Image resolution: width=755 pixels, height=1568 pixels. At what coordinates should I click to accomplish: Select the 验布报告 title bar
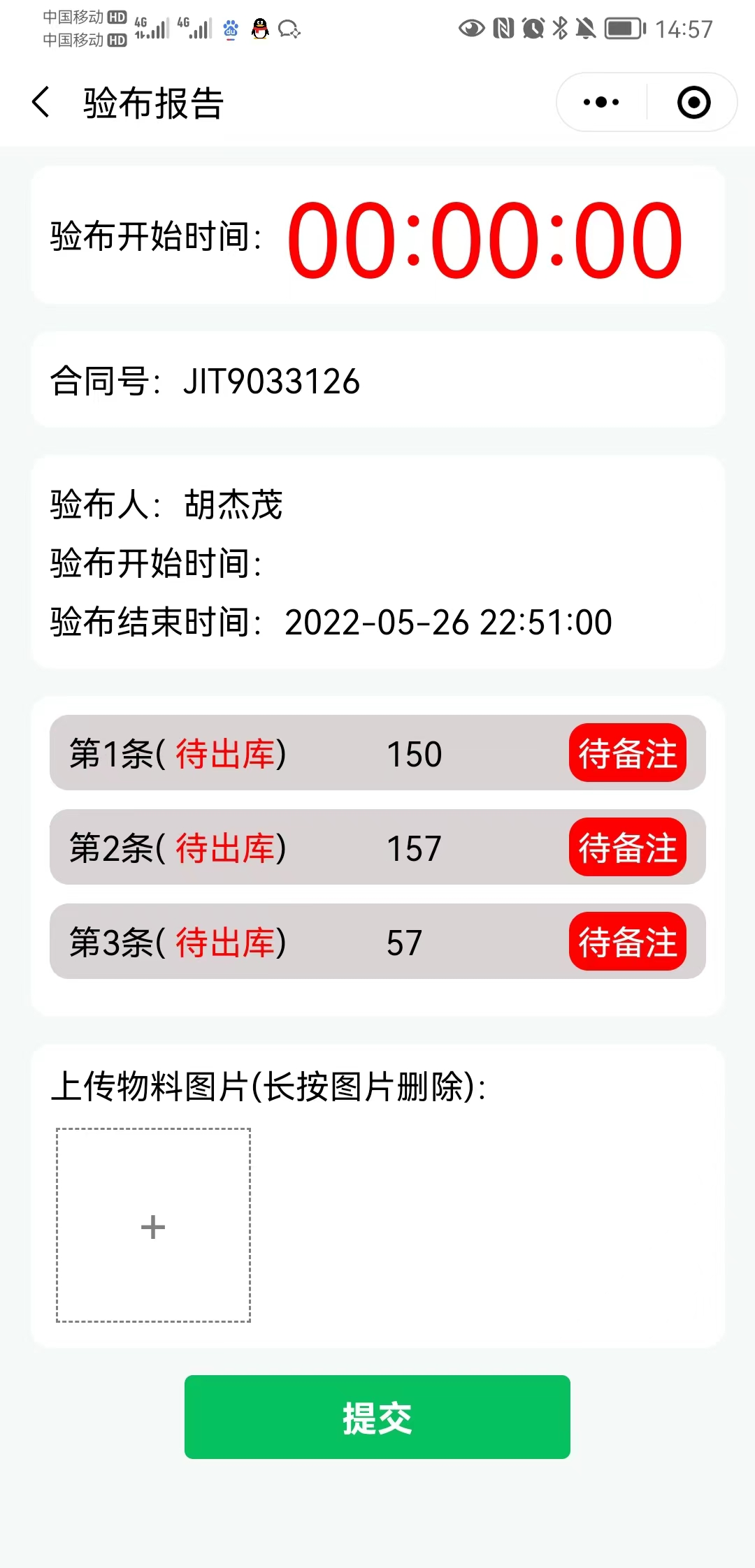150,102
